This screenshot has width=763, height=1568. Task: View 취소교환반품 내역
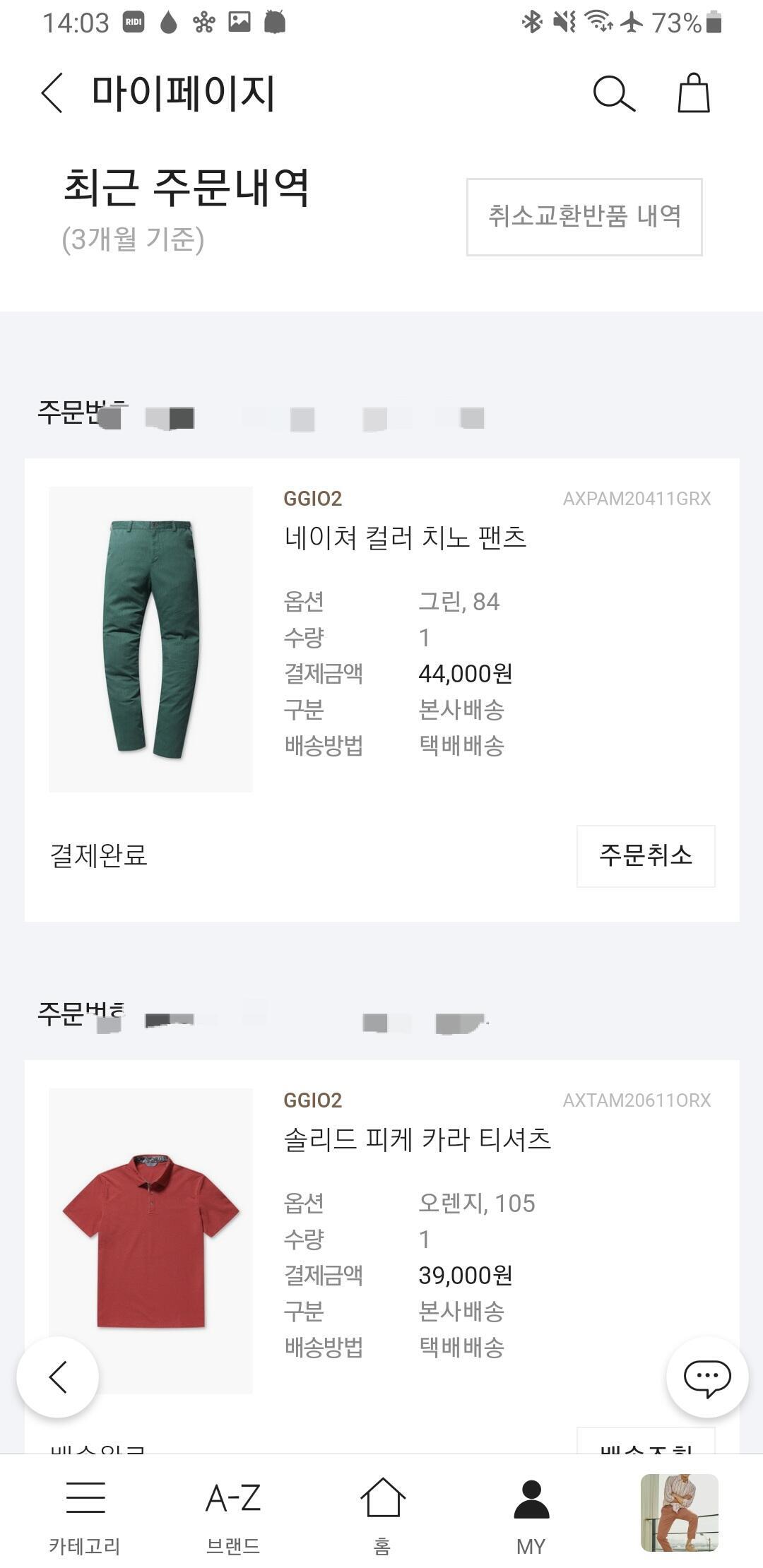584,217
